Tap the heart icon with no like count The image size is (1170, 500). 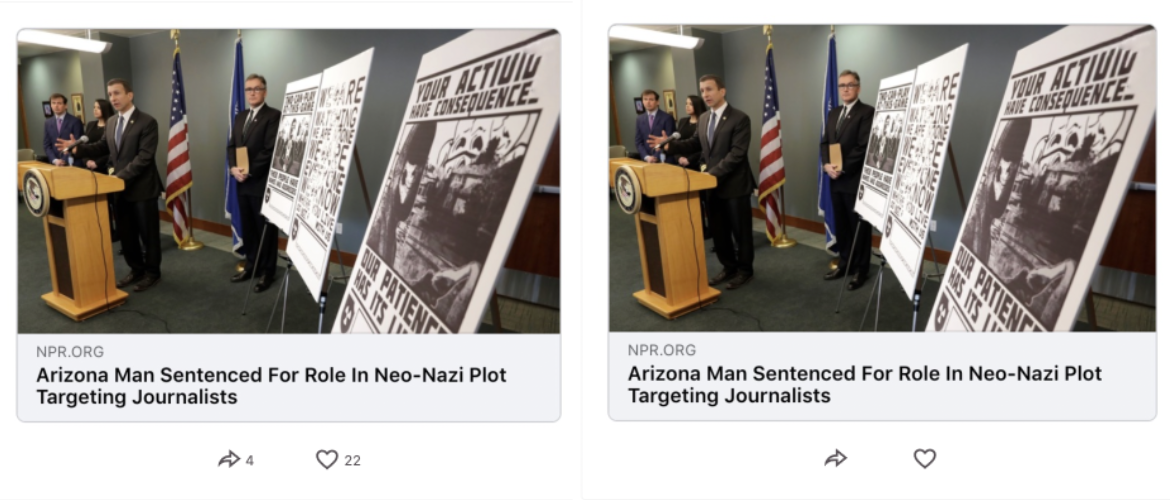point(925,459)
